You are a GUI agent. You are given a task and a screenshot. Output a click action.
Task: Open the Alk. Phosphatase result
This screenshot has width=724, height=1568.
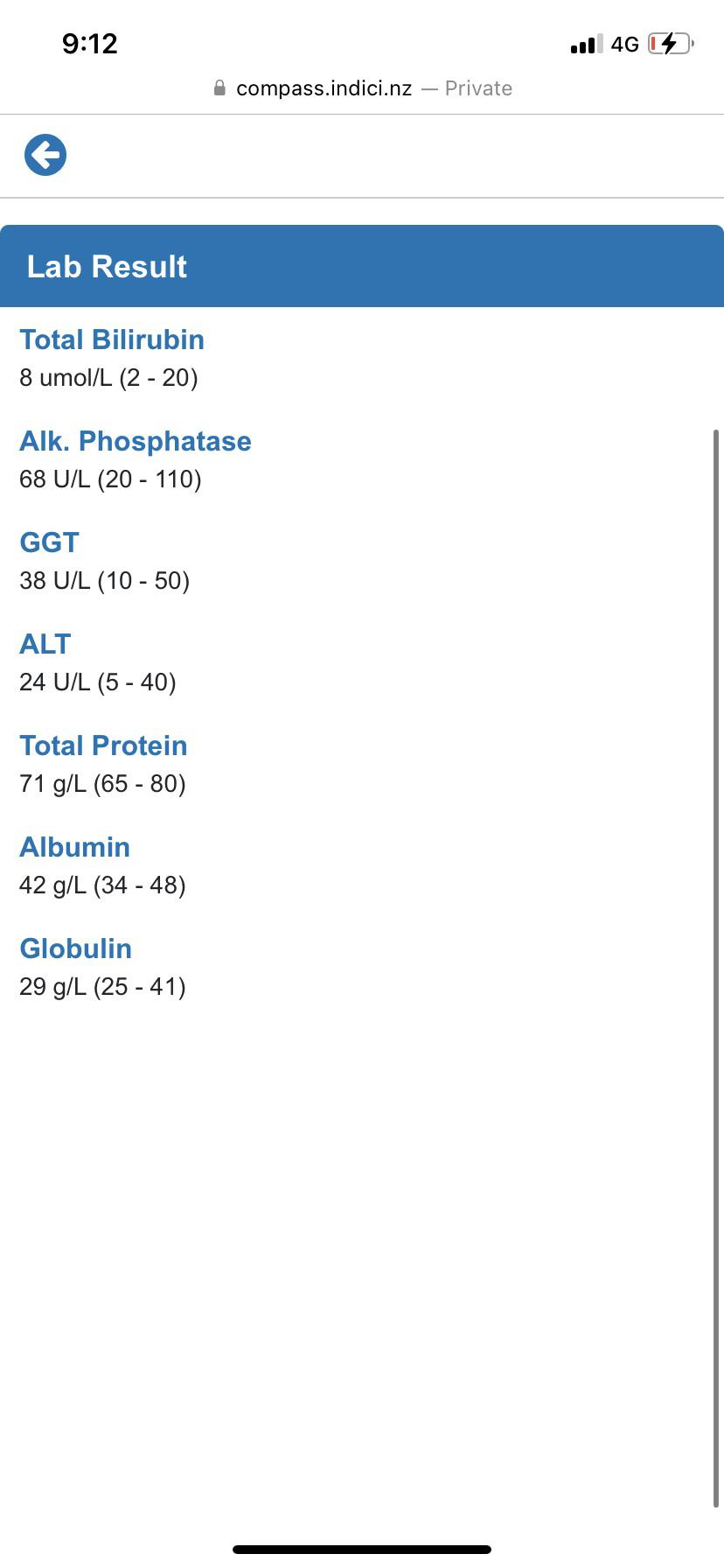(x=136, y=441)
